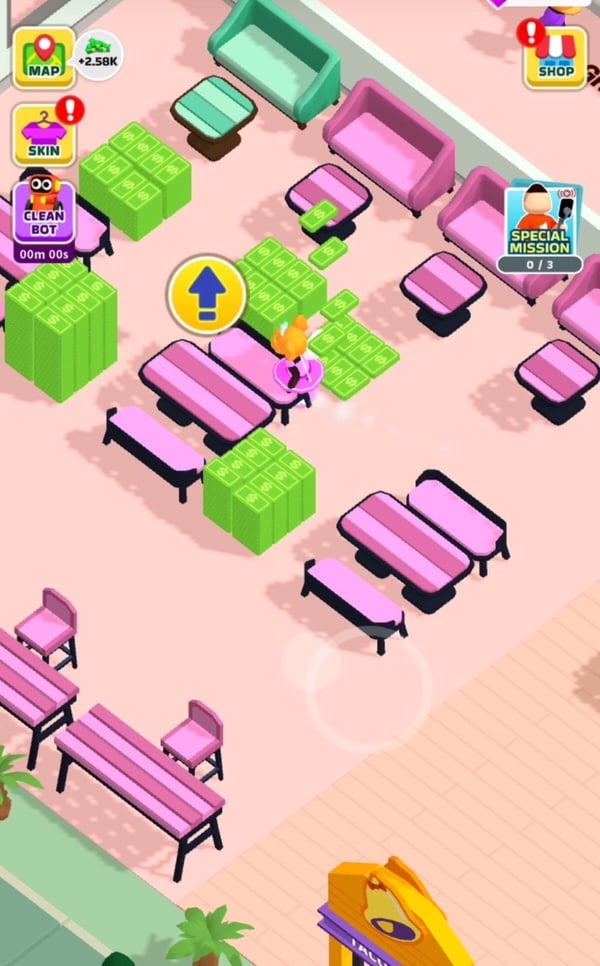Open the Special Mission panel
Screen dimensions: 600x966
coord(539,226)
